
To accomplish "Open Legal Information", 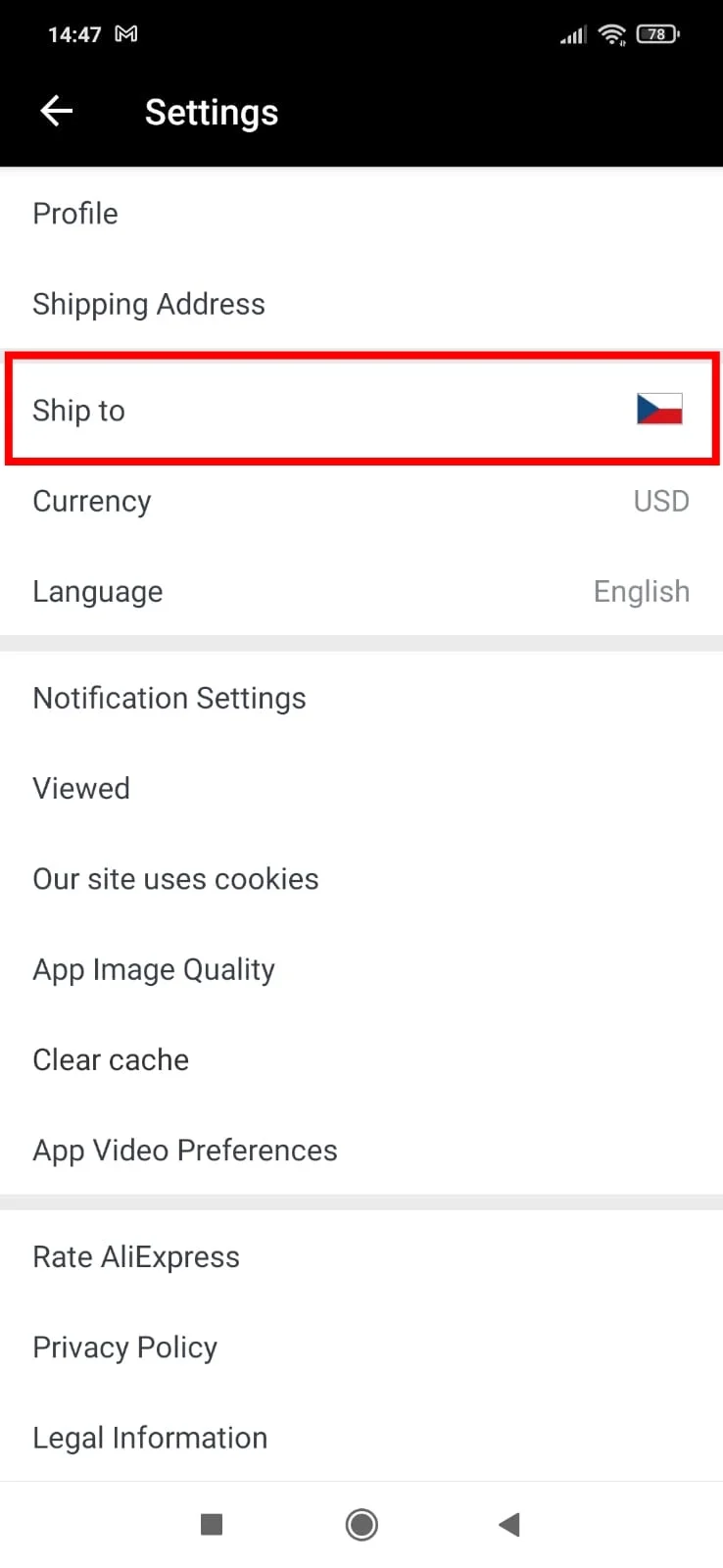I will click(x=150, y=1437).
